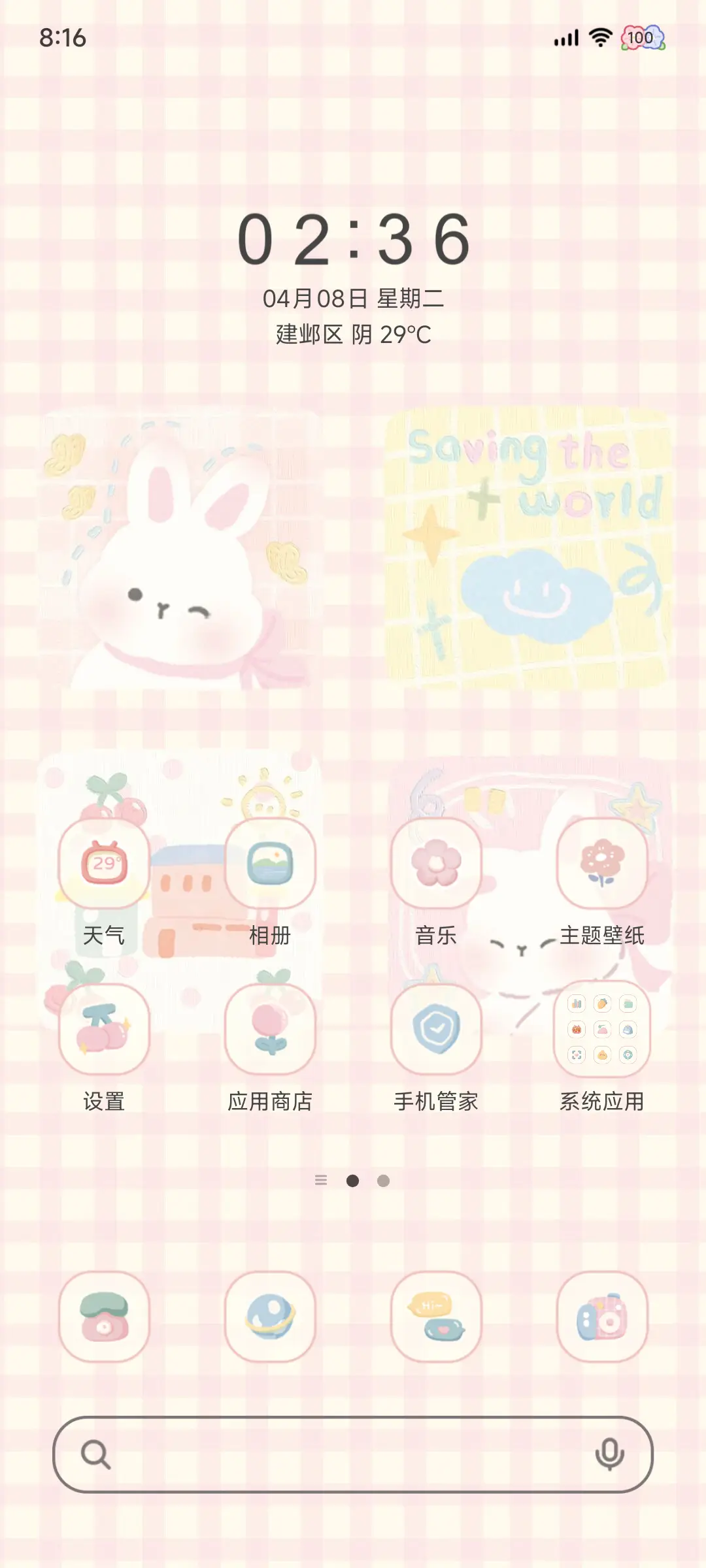The height and width of the screenshot is (1568, 706).
Task: Open the 系统应用 (System Apps) folder
Action: pos(601,1029)
